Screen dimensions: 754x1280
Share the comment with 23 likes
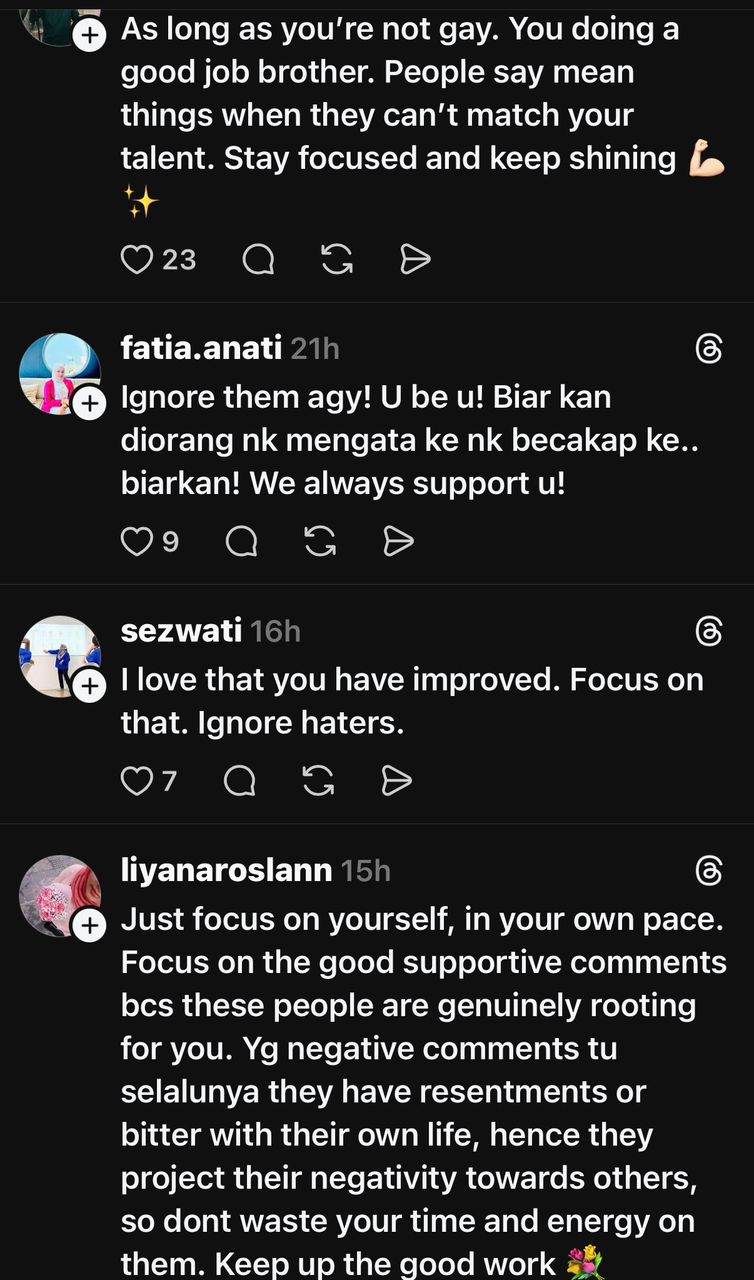point(415,260)
